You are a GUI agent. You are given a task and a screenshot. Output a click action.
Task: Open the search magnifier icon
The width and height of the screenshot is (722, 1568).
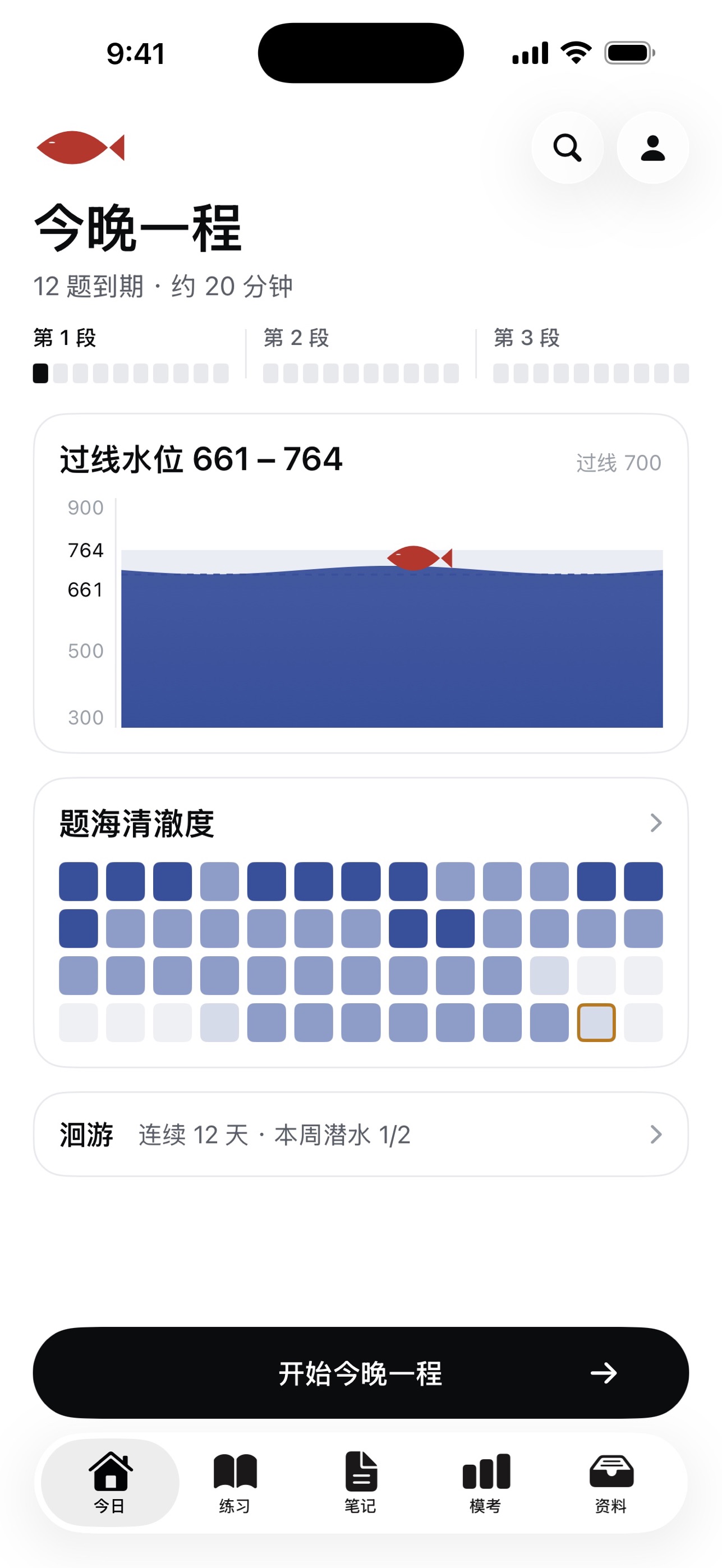(x=567, y=147)
